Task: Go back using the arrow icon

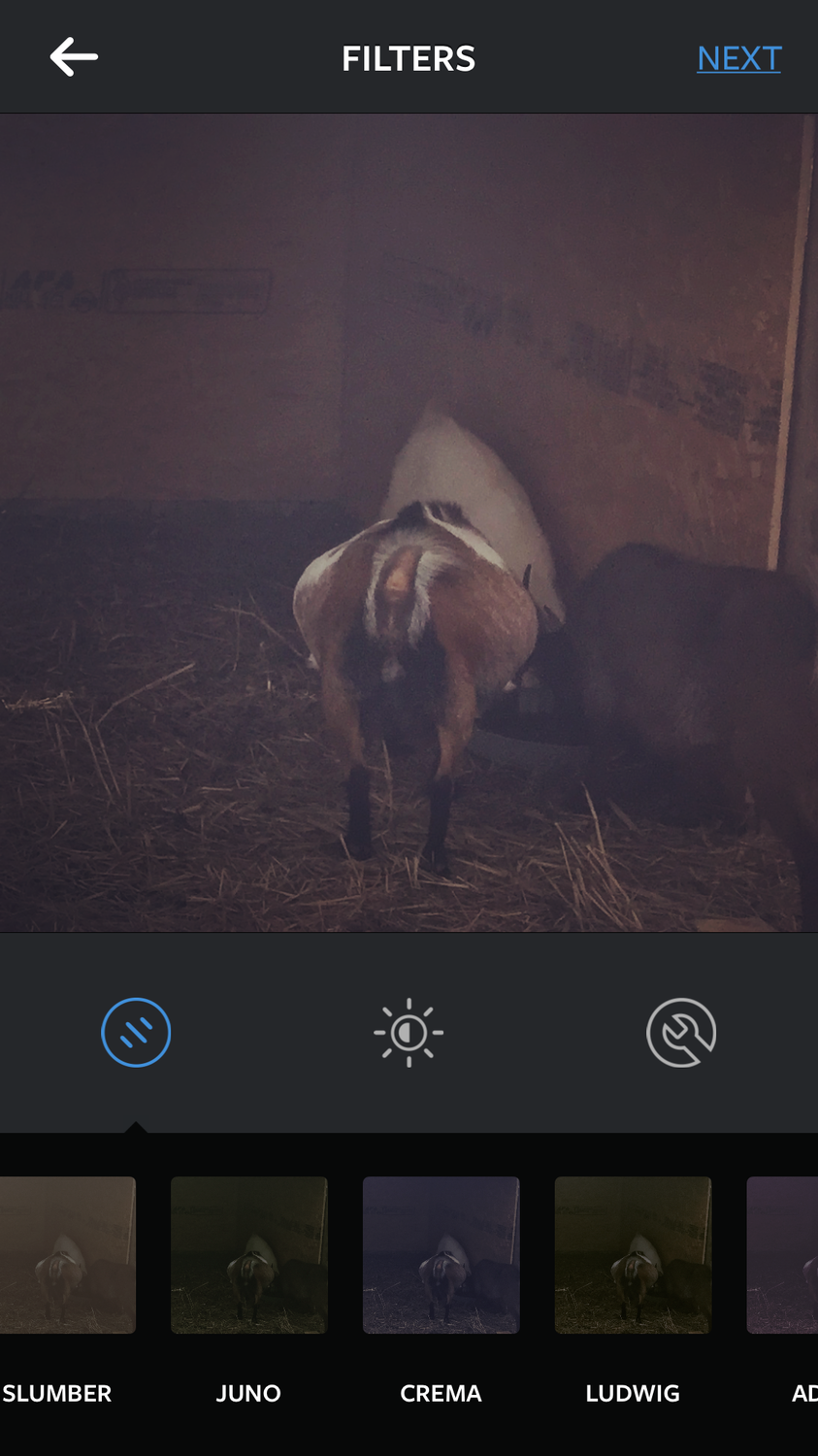Action: click(x=74, y=57)
